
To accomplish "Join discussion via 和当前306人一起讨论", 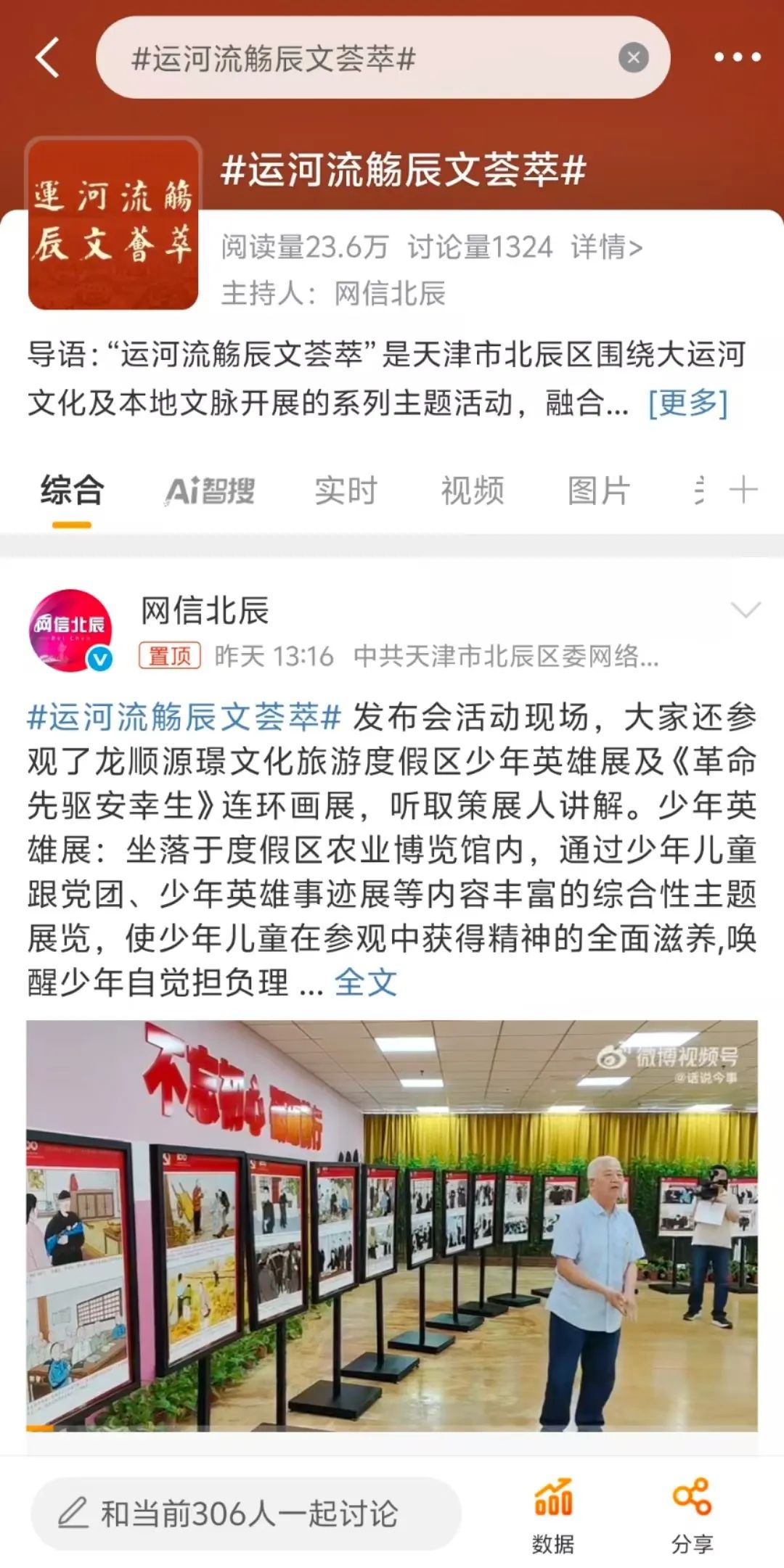I will click(x=246, y=1514).
